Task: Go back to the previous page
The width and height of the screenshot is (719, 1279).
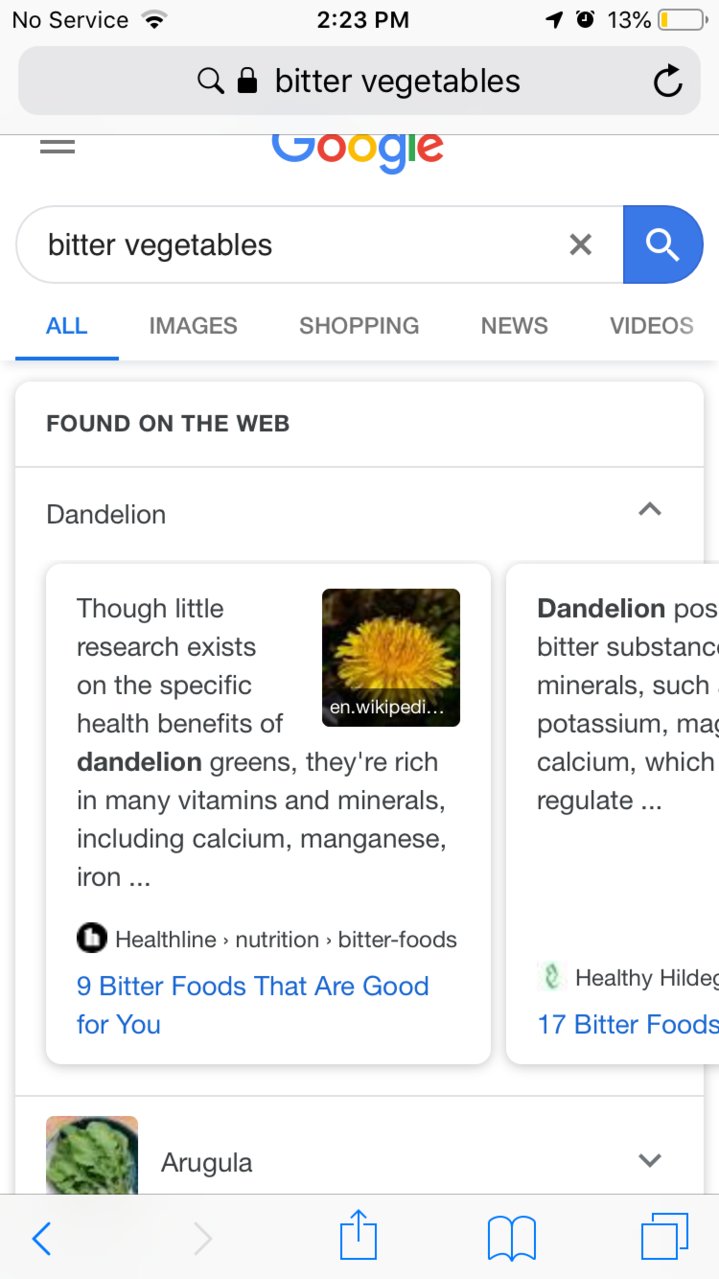Action: (x=41, y=1239)
